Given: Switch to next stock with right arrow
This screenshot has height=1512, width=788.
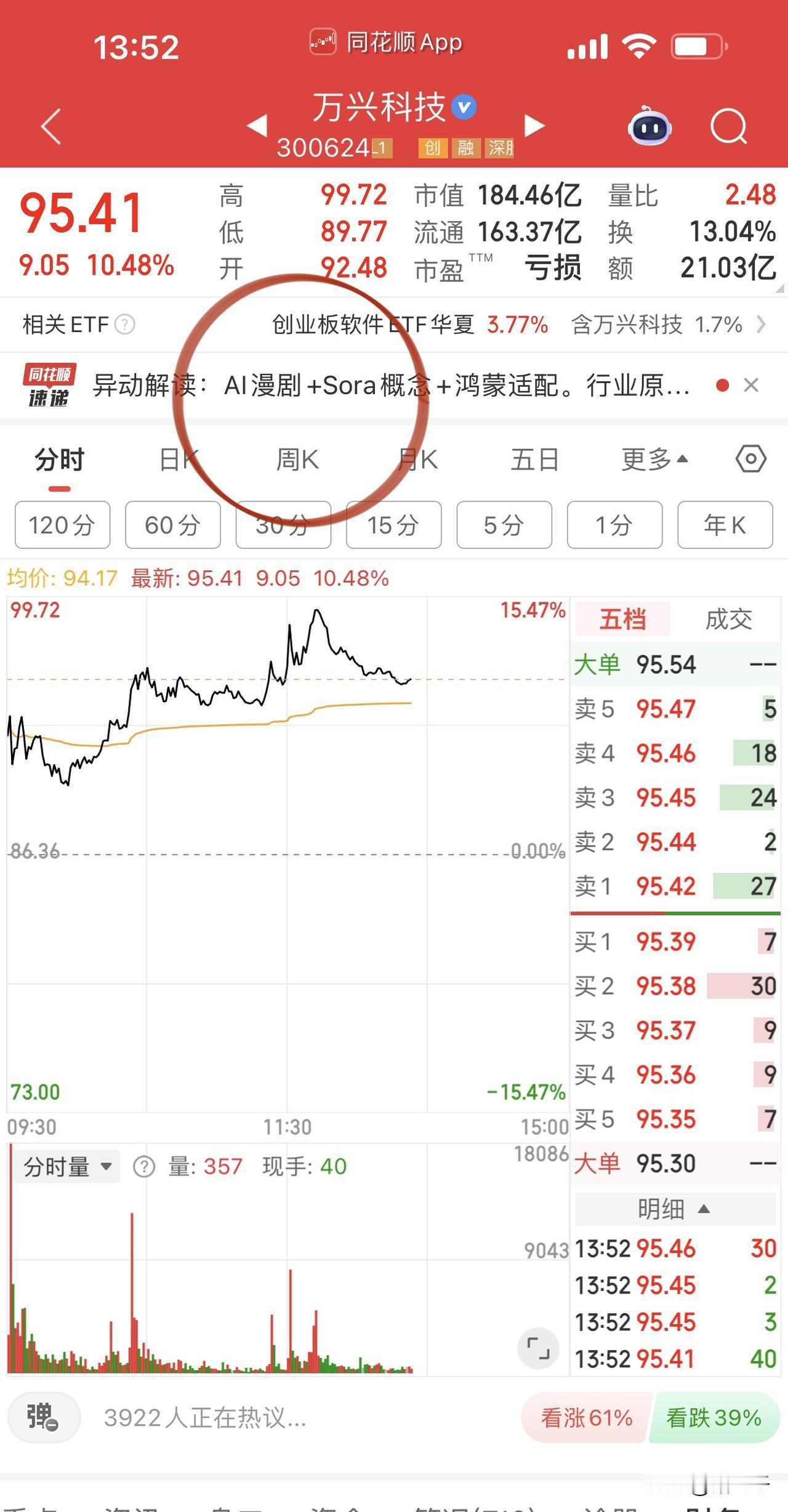Looking at the screenshot, I should pos(533,124).
